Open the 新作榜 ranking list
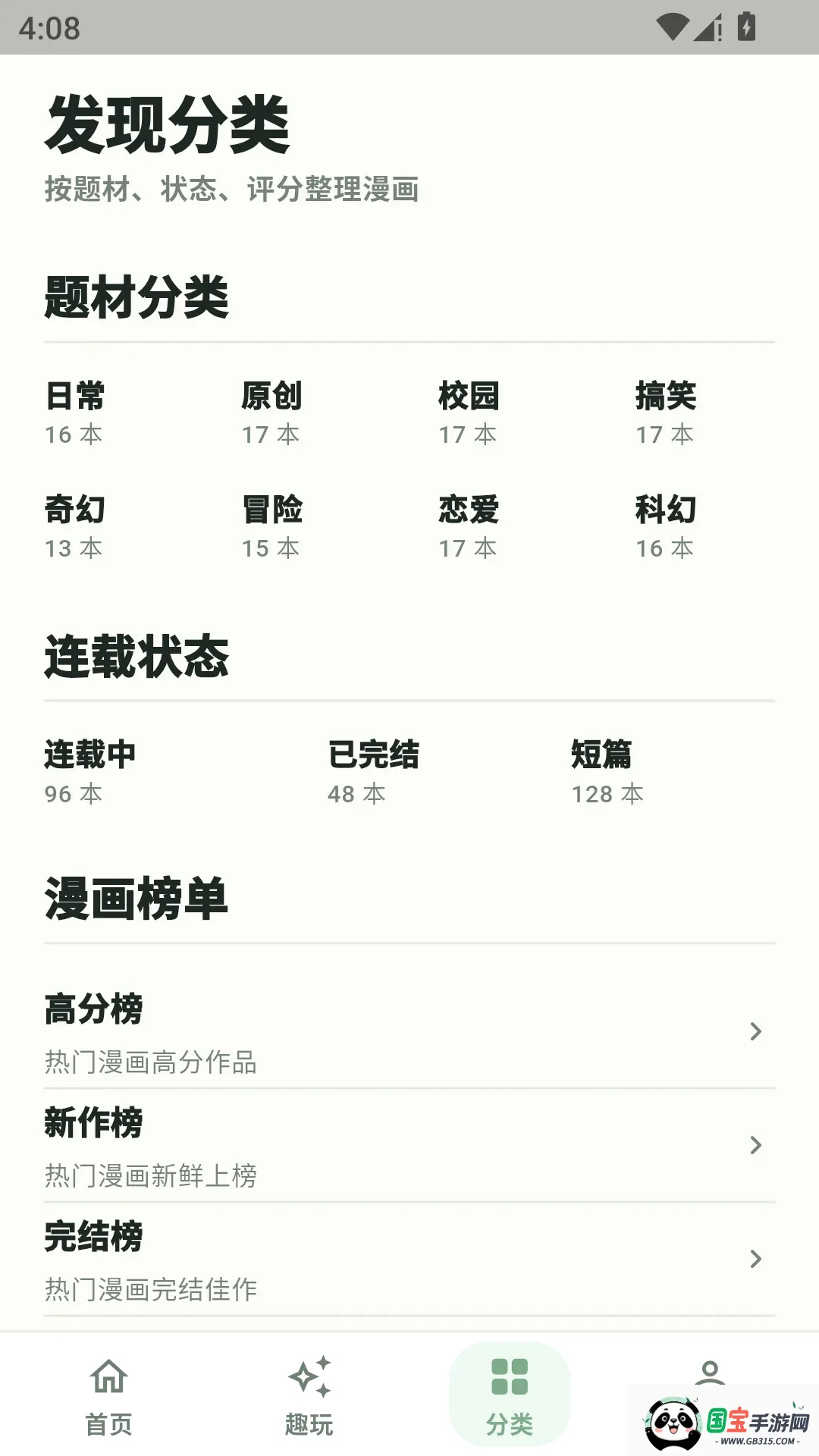This screenshot has width=819, height=1456. 409,1145
